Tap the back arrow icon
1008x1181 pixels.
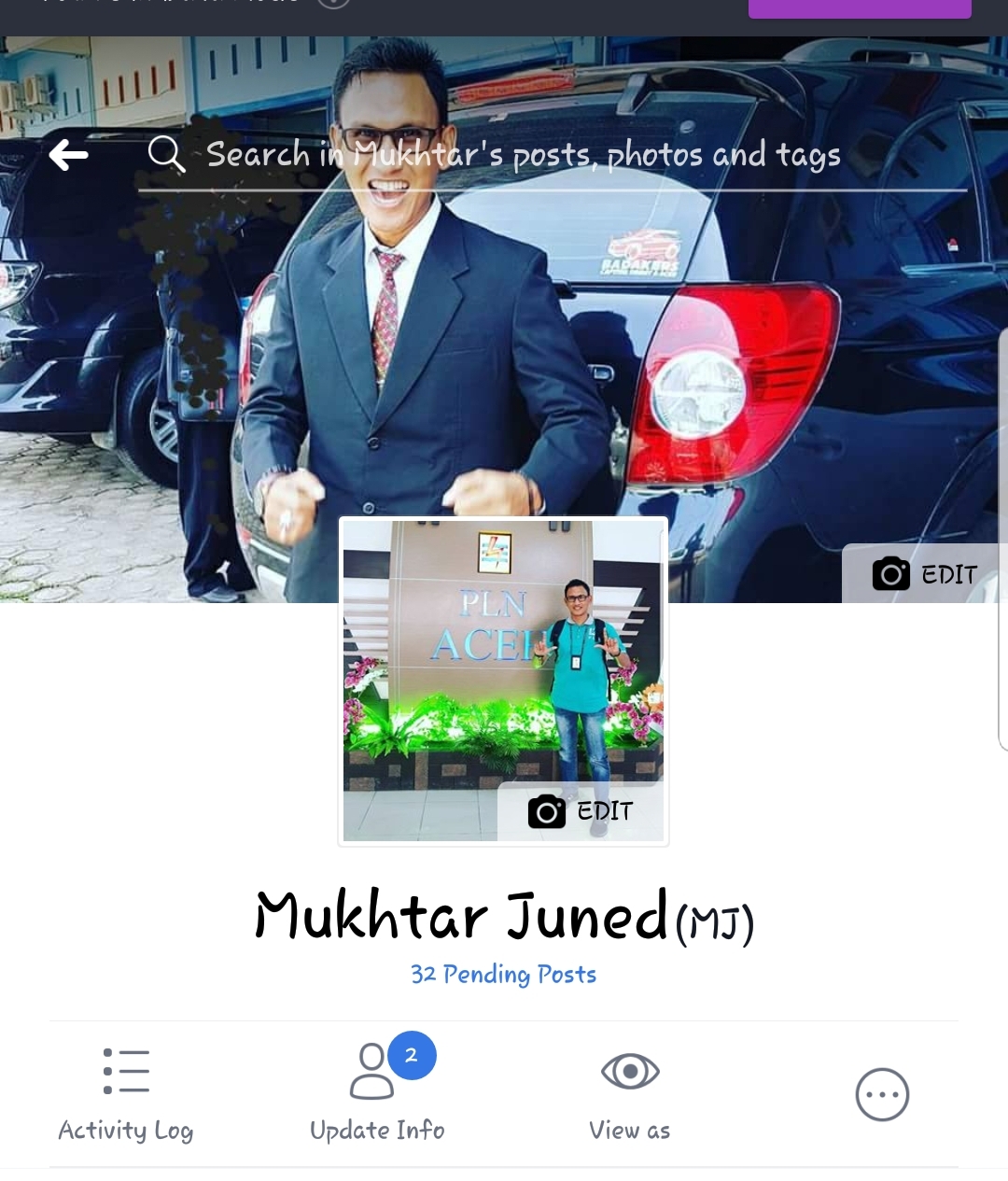point(70,155)
